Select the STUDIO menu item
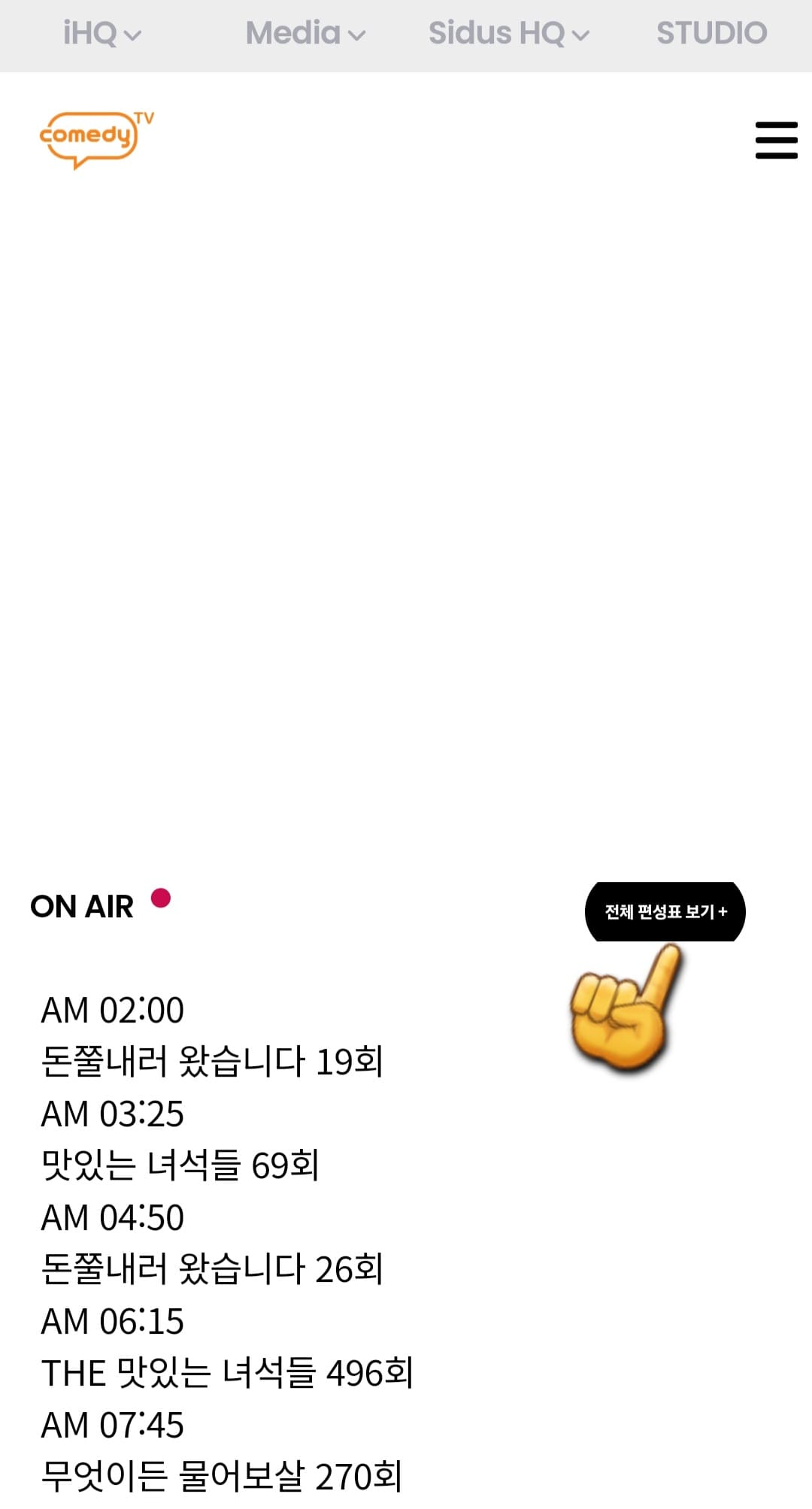Viewport: 812px width, 1509px height. click(x=711, y=33)
